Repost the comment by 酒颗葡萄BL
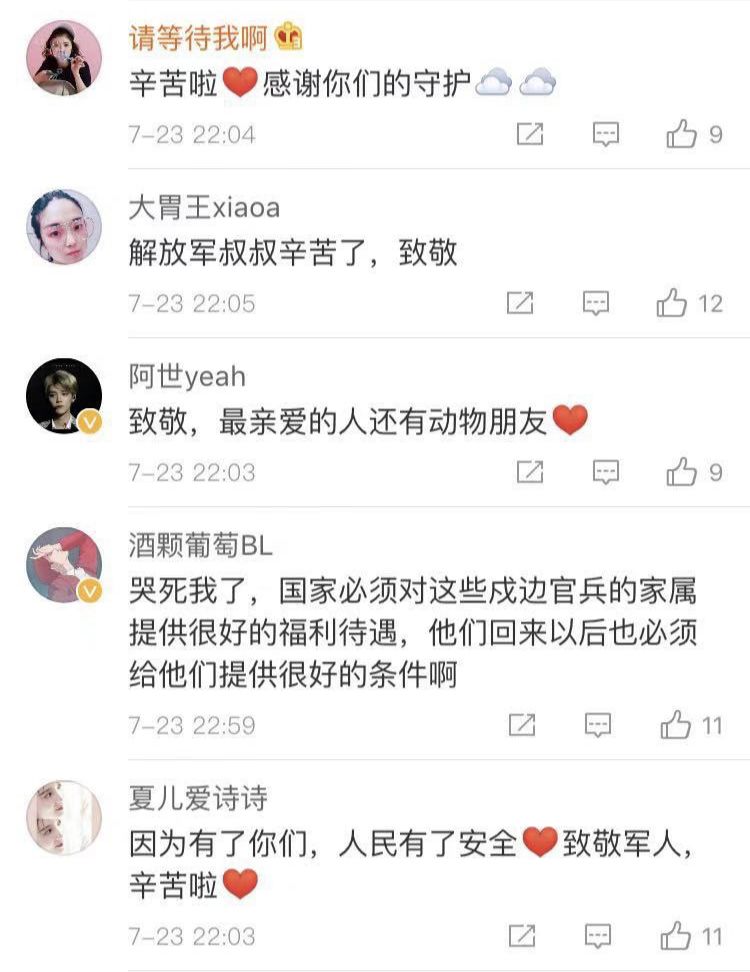The height and width of the screenshot is (972, 750). click(522, 725)
